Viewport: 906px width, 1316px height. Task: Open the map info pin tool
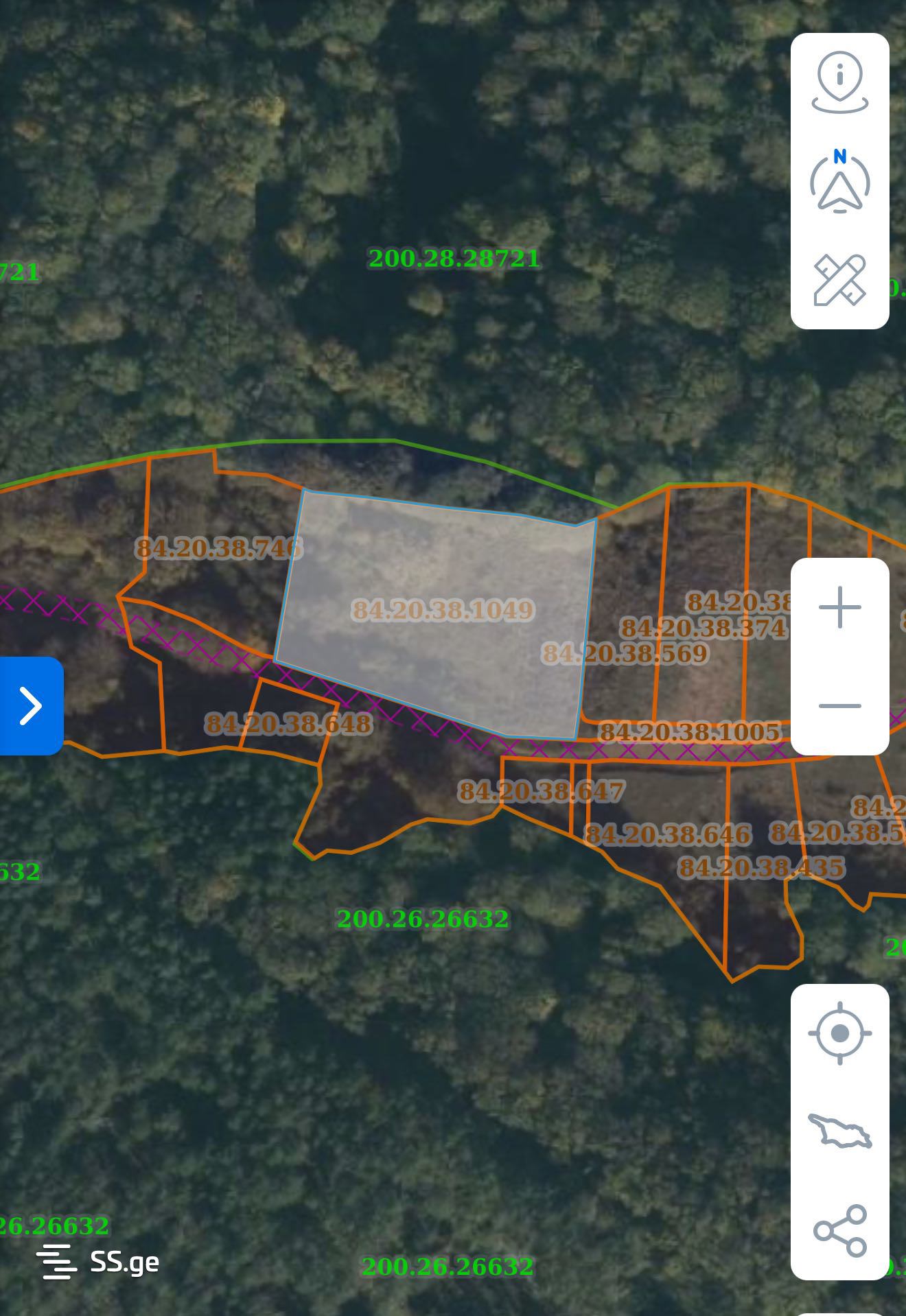click(x=839, y=84)
